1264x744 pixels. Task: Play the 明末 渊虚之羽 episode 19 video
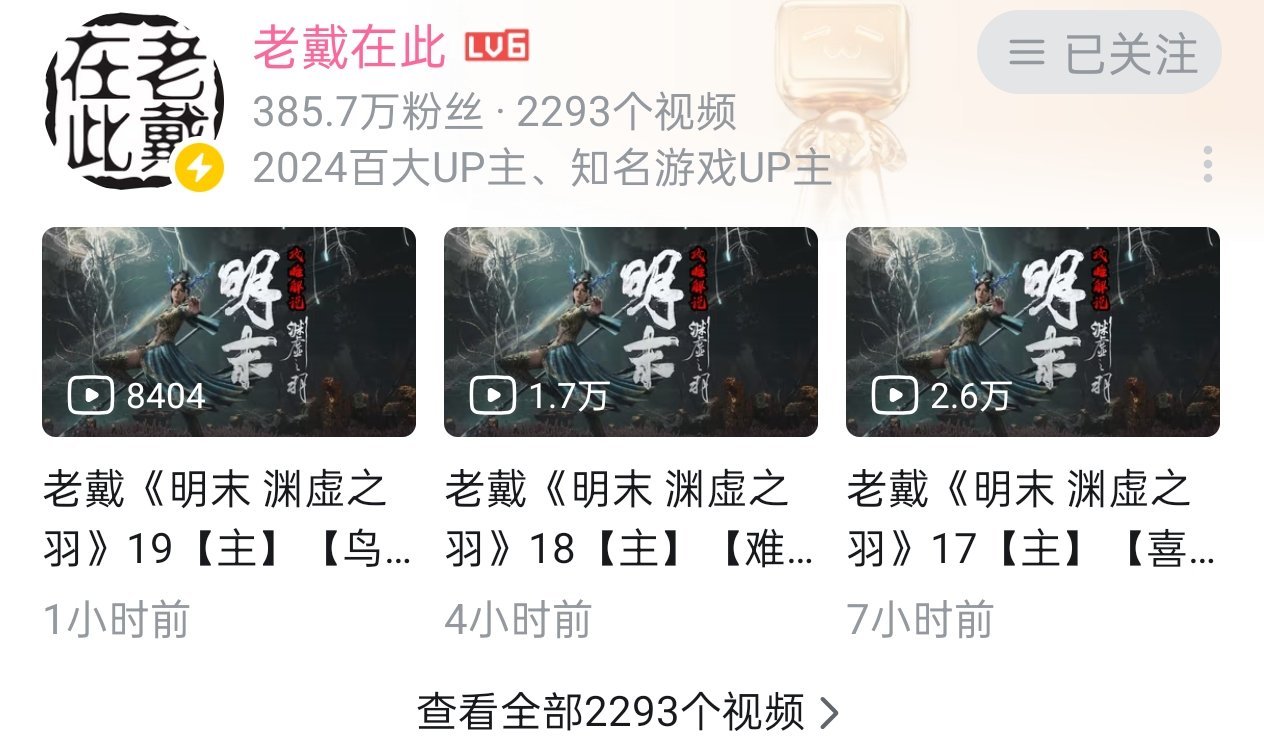point(229,332)
